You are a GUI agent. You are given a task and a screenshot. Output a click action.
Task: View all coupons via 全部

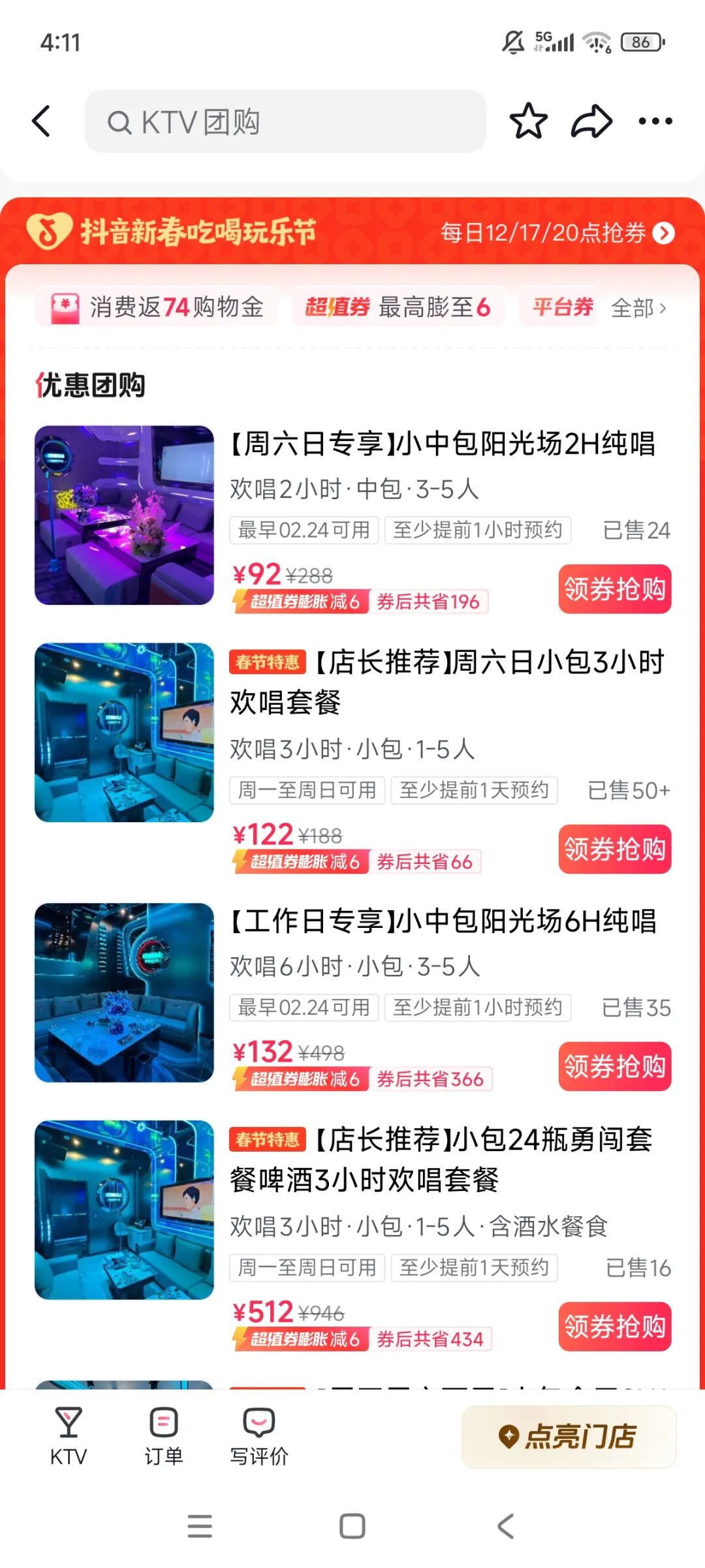click(x=638, y=307)
